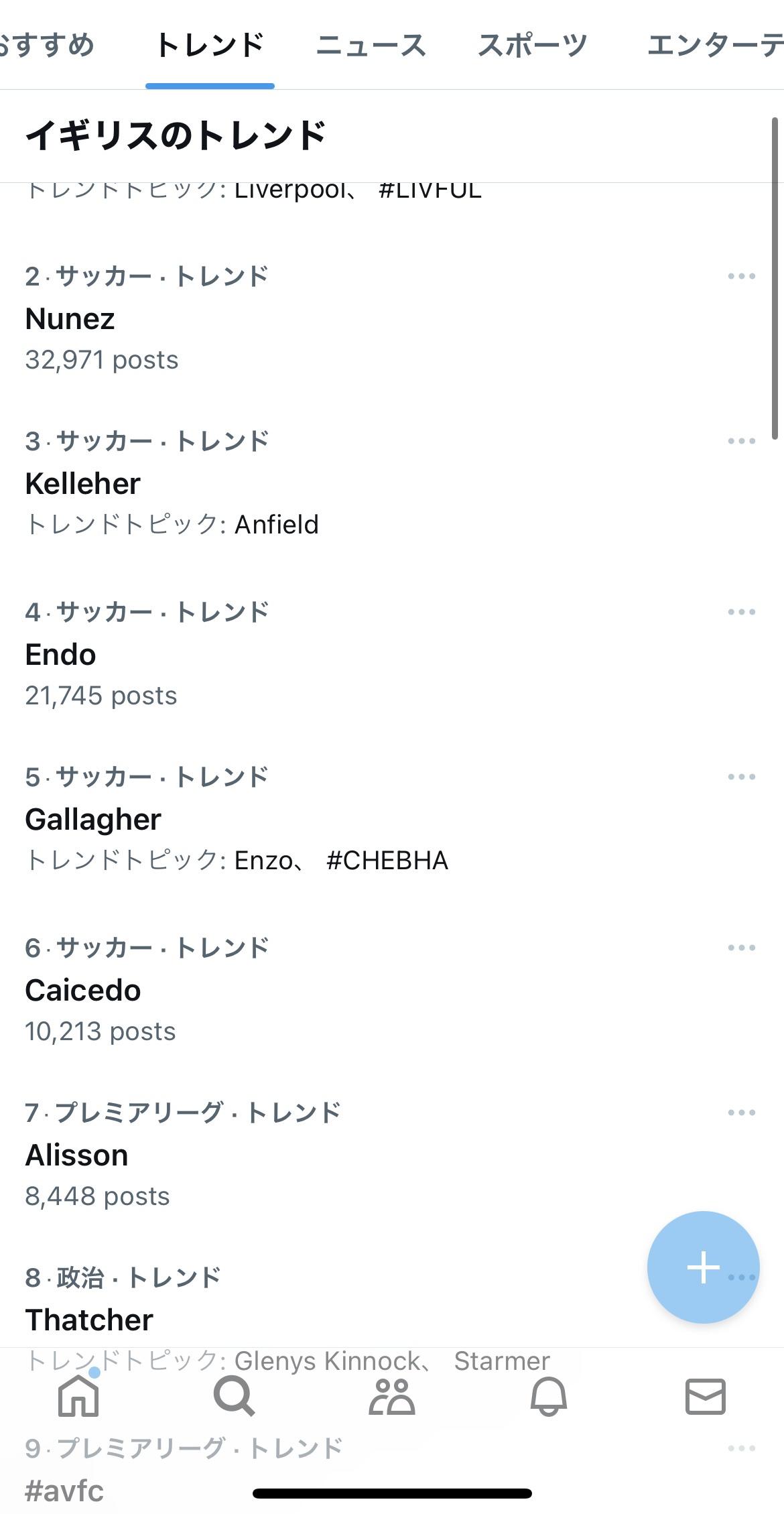
Task: Open more options for Caicedo trend
Action: coord(741,948)
